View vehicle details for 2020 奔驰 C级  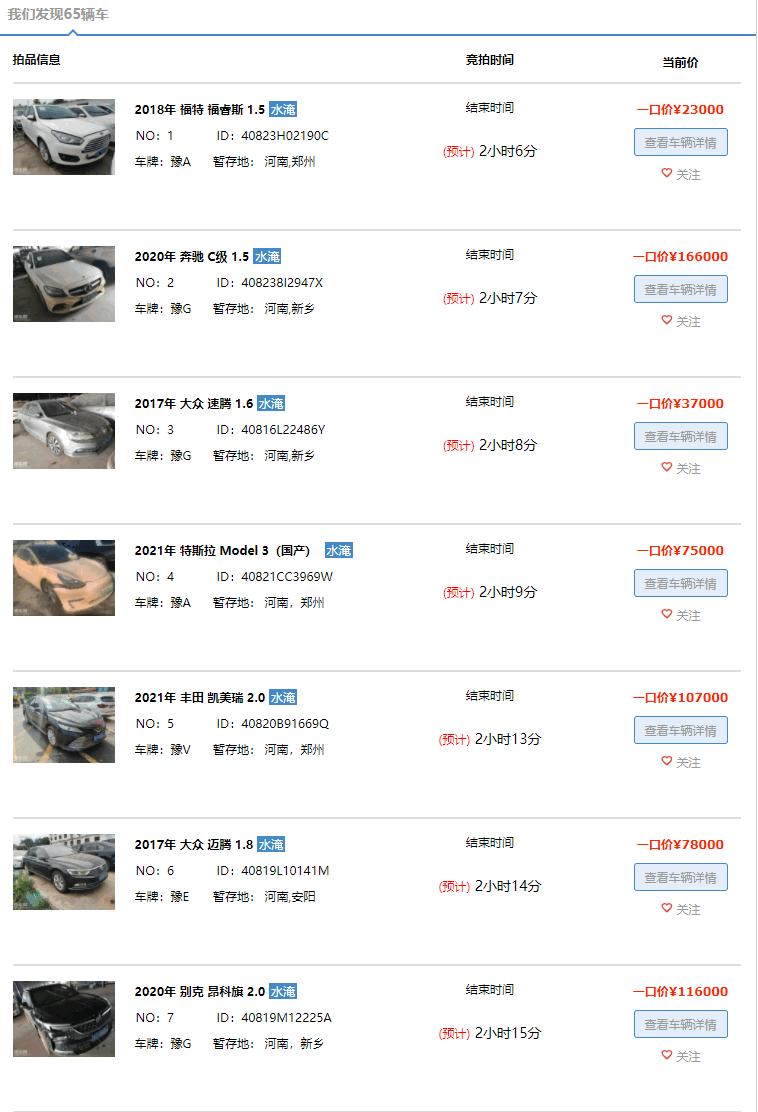(x=680, y=289)
